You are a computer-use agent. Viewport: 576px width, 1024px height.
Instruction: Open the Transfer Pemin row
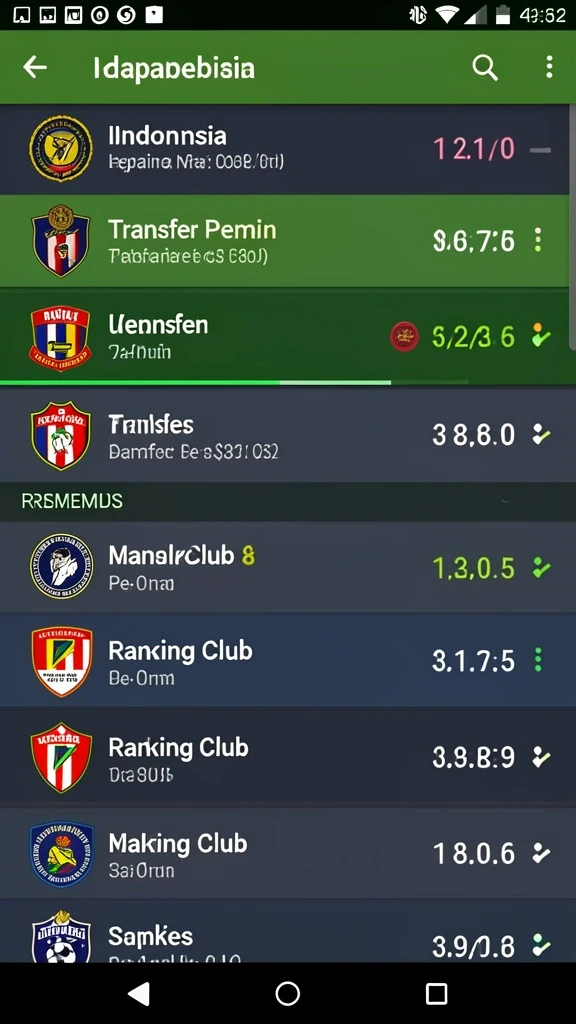(x=285, y=241)
